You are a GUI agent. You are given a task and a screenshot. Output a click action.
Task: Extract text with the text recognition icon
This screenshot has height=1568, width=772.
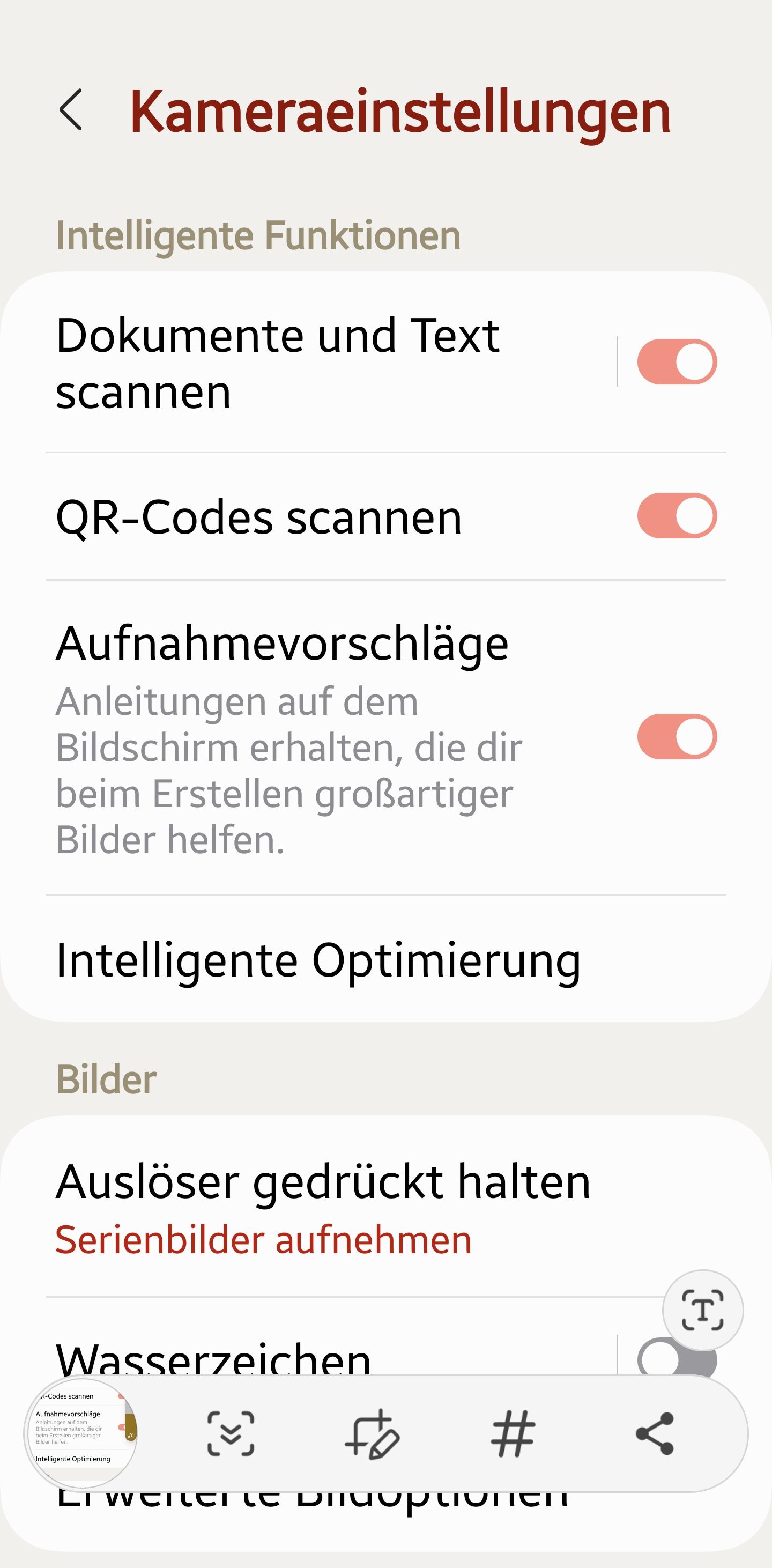[x=703, y=1310]
